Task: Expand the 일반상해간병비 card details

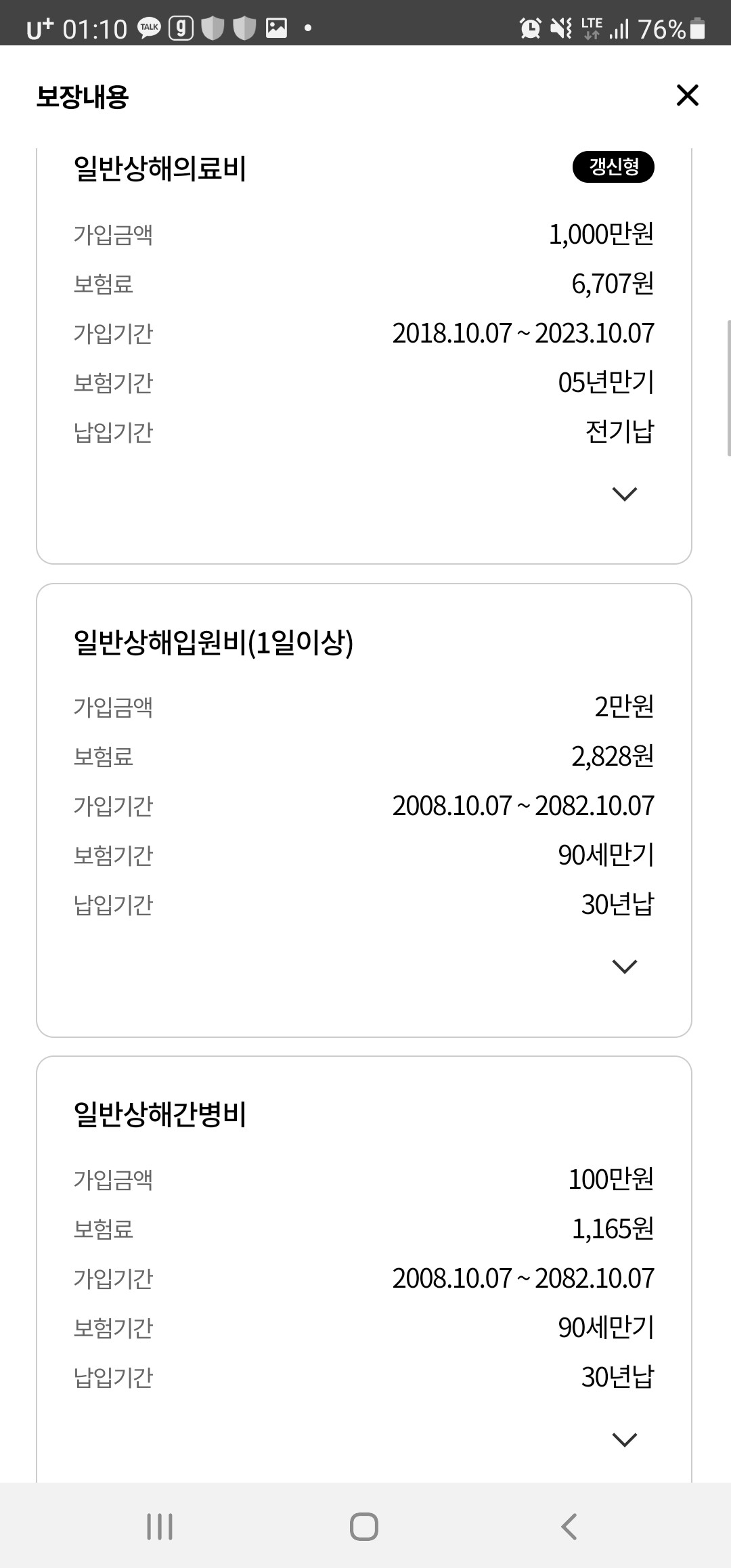Action: tap(624, 1439)
